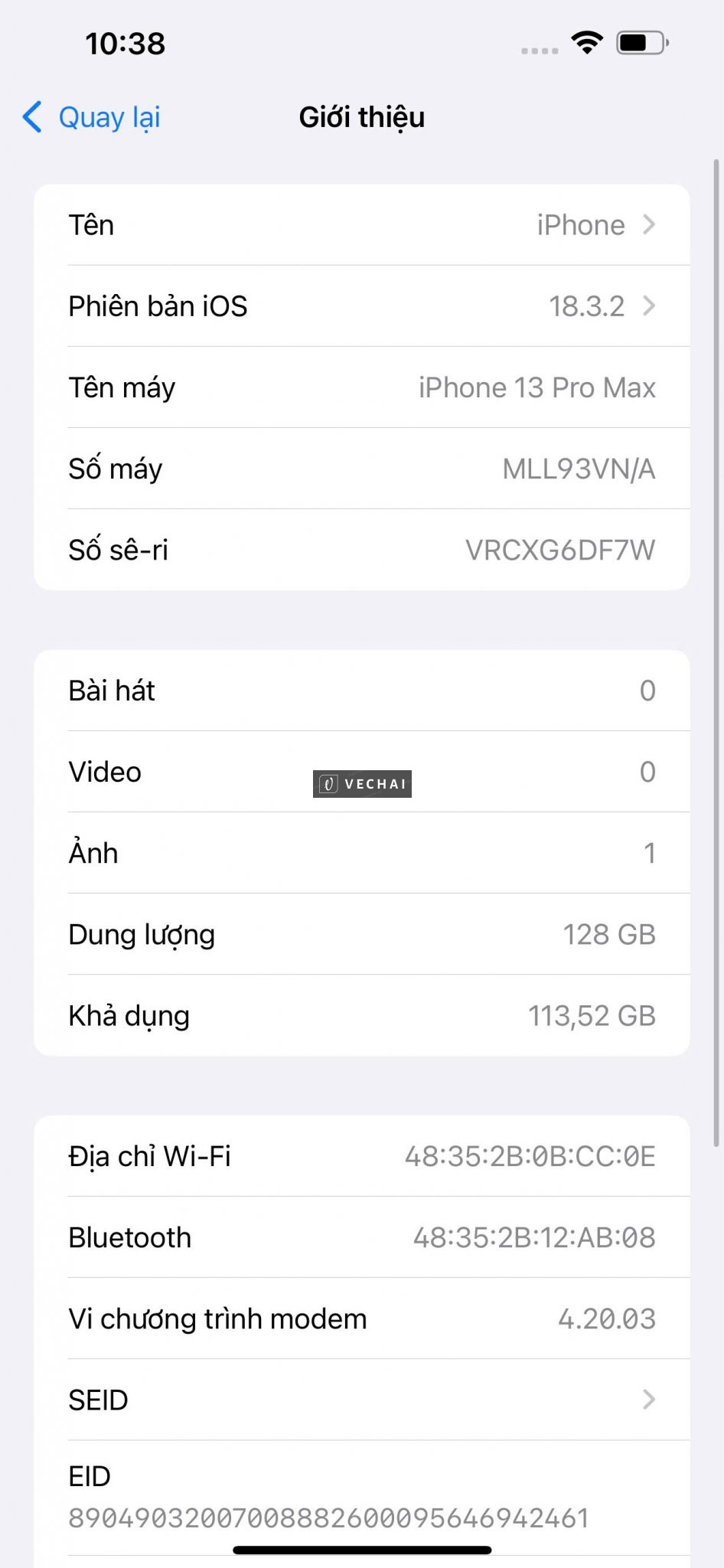Image resolution: width=724 pixels, height=1568 pixels.
Task: Tap the chevron next to iPhone name
Action: coord(650,224)
